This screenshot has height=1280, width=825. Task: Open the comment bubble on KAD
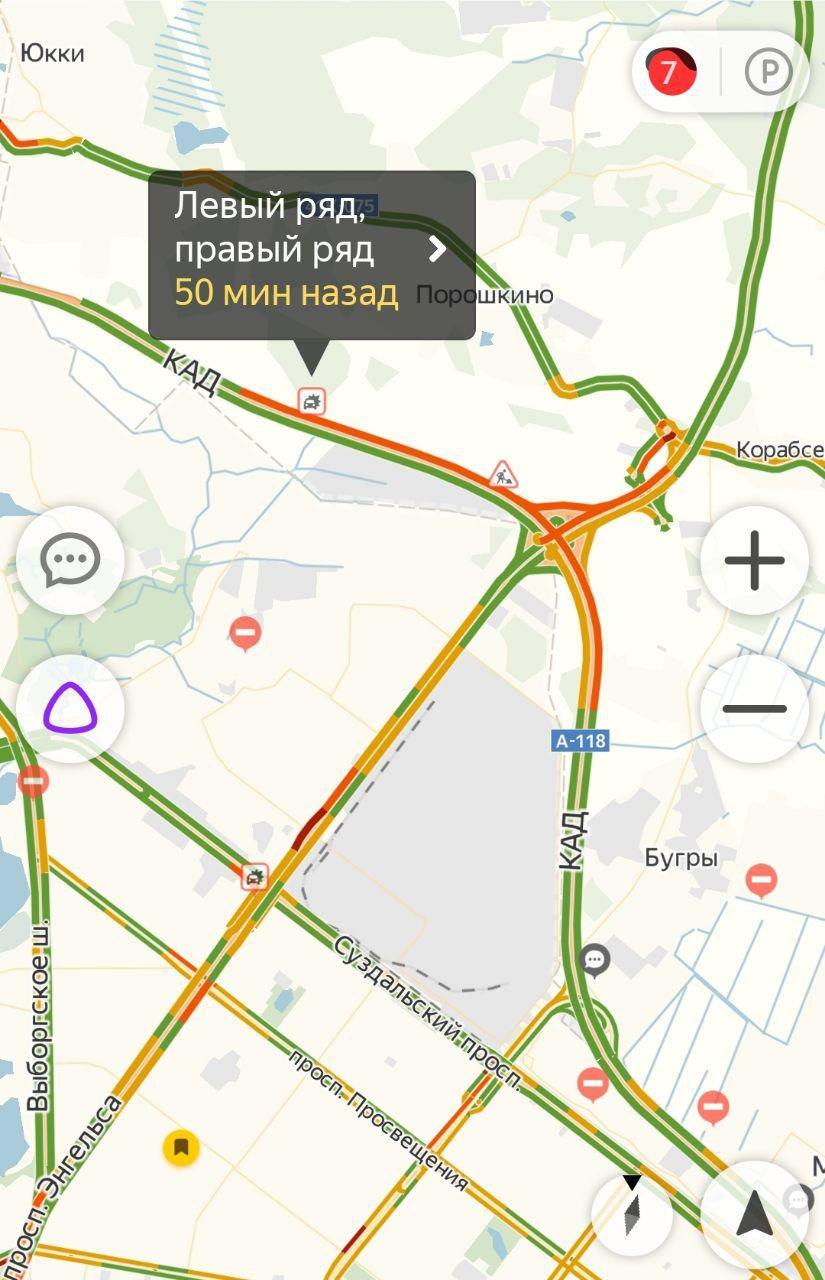tap(595, 961)
